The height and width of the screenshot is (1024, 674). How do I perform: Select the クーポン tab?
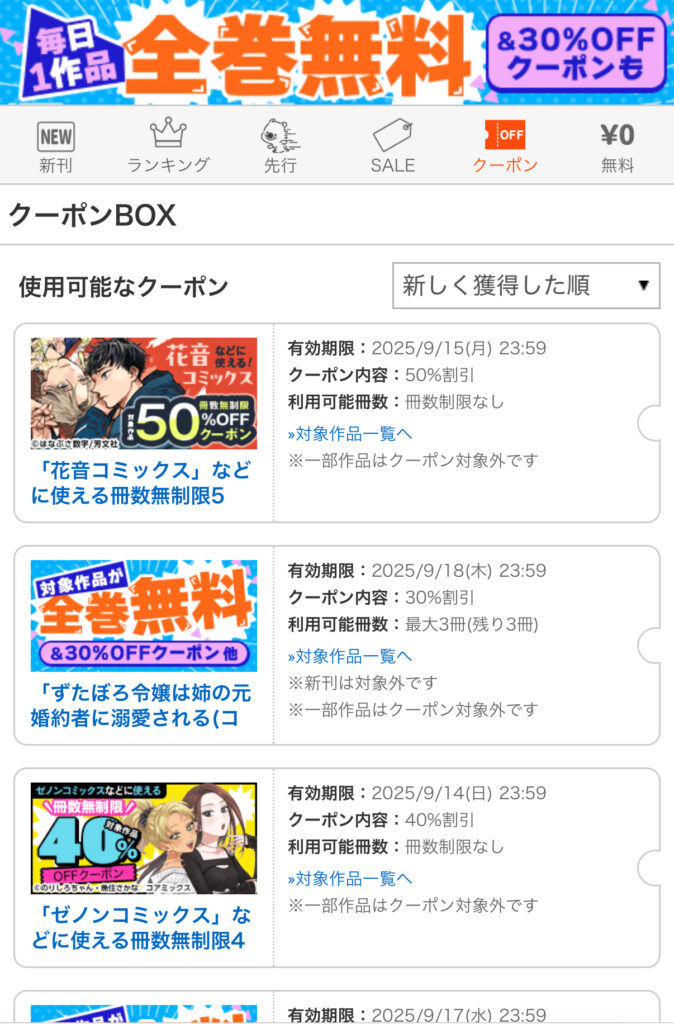tap(505, 146)
